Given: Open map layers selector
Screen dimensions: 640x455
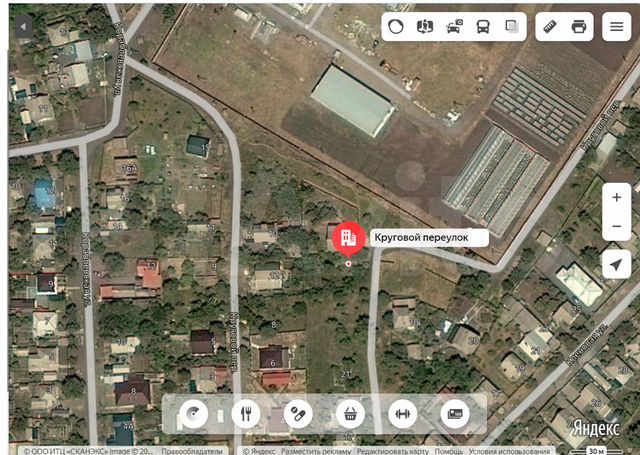Looking at the screenshot, I should [512, 27].
